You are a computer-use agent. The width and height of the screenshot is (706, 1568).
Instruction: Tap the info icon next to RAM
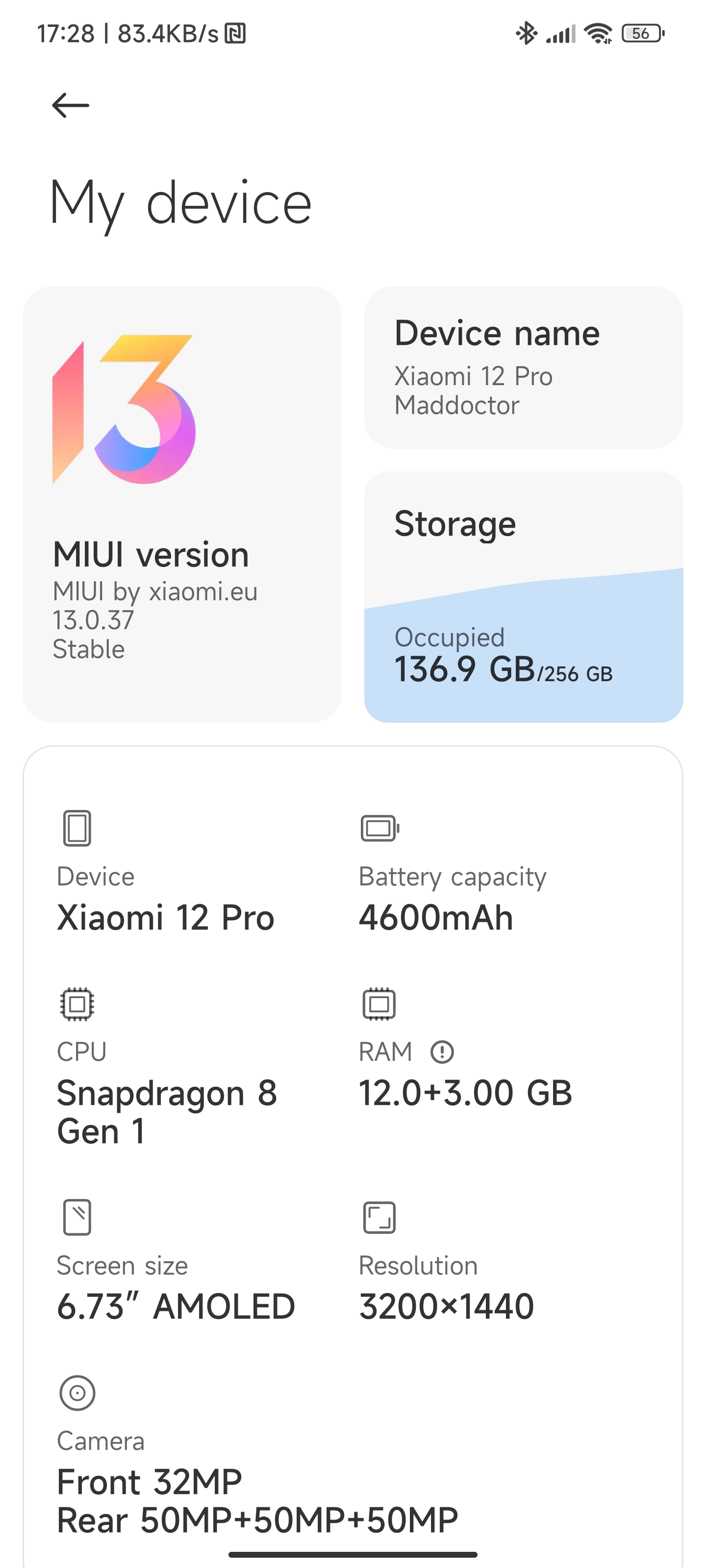(442, 1052)
